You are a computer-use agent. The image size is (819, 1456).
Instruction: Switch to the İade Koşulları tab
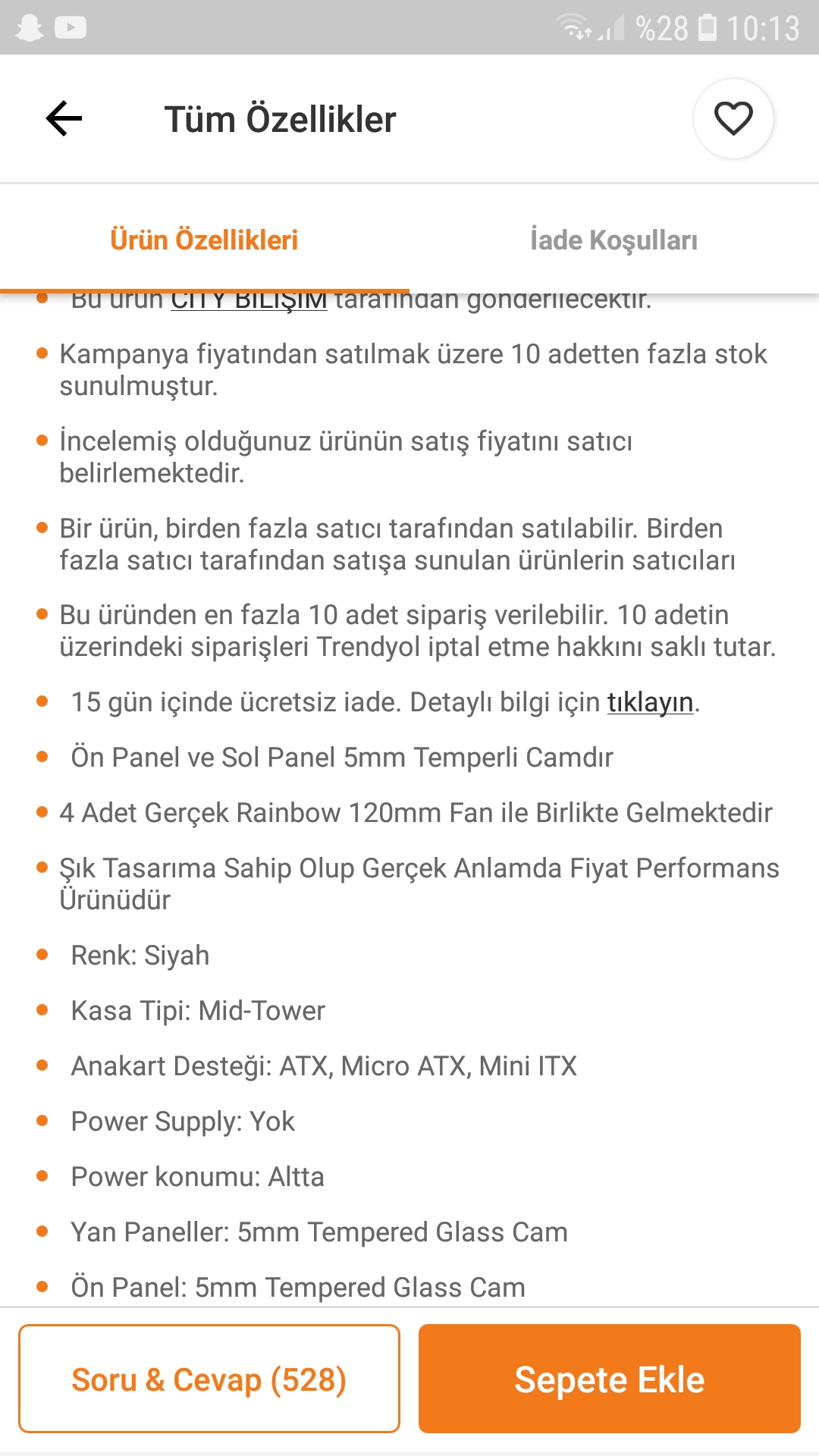tap(614, 239)
